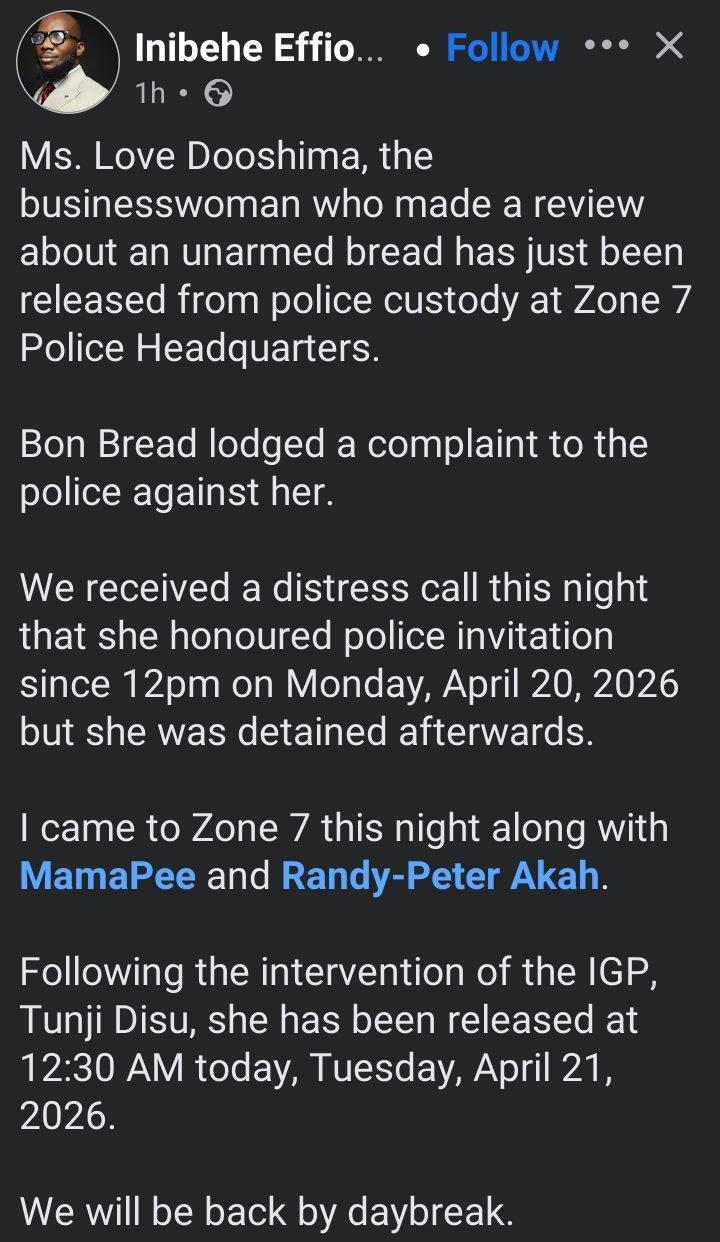Open Inibehe Effiong's profile picture

[68, 62]
